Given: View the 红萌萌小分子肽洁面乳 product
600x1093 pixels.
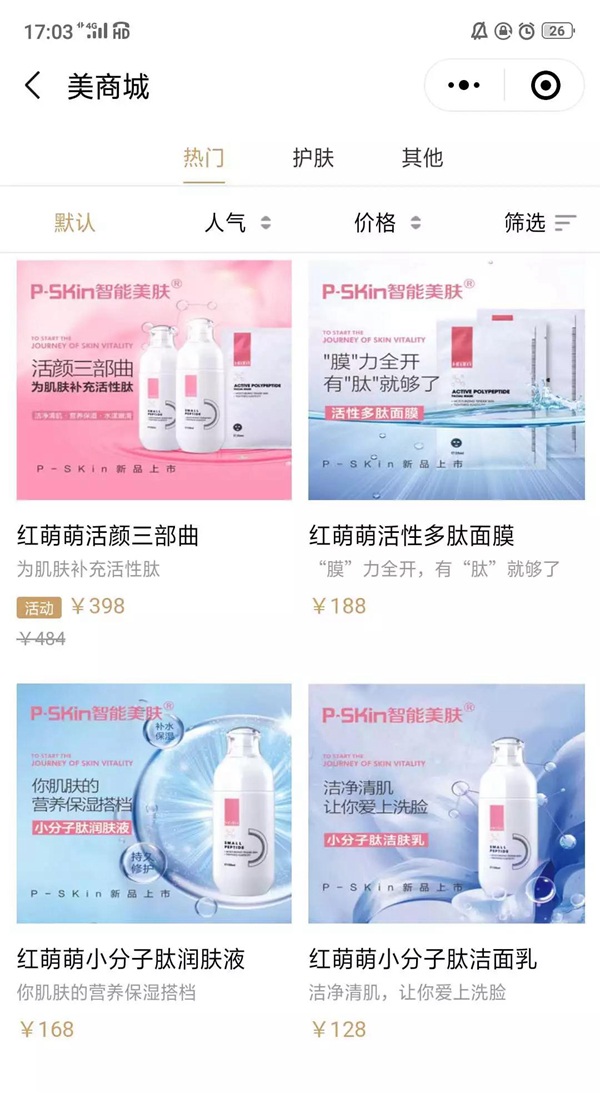Looking at the screenshot, I should tap(446, 803).
